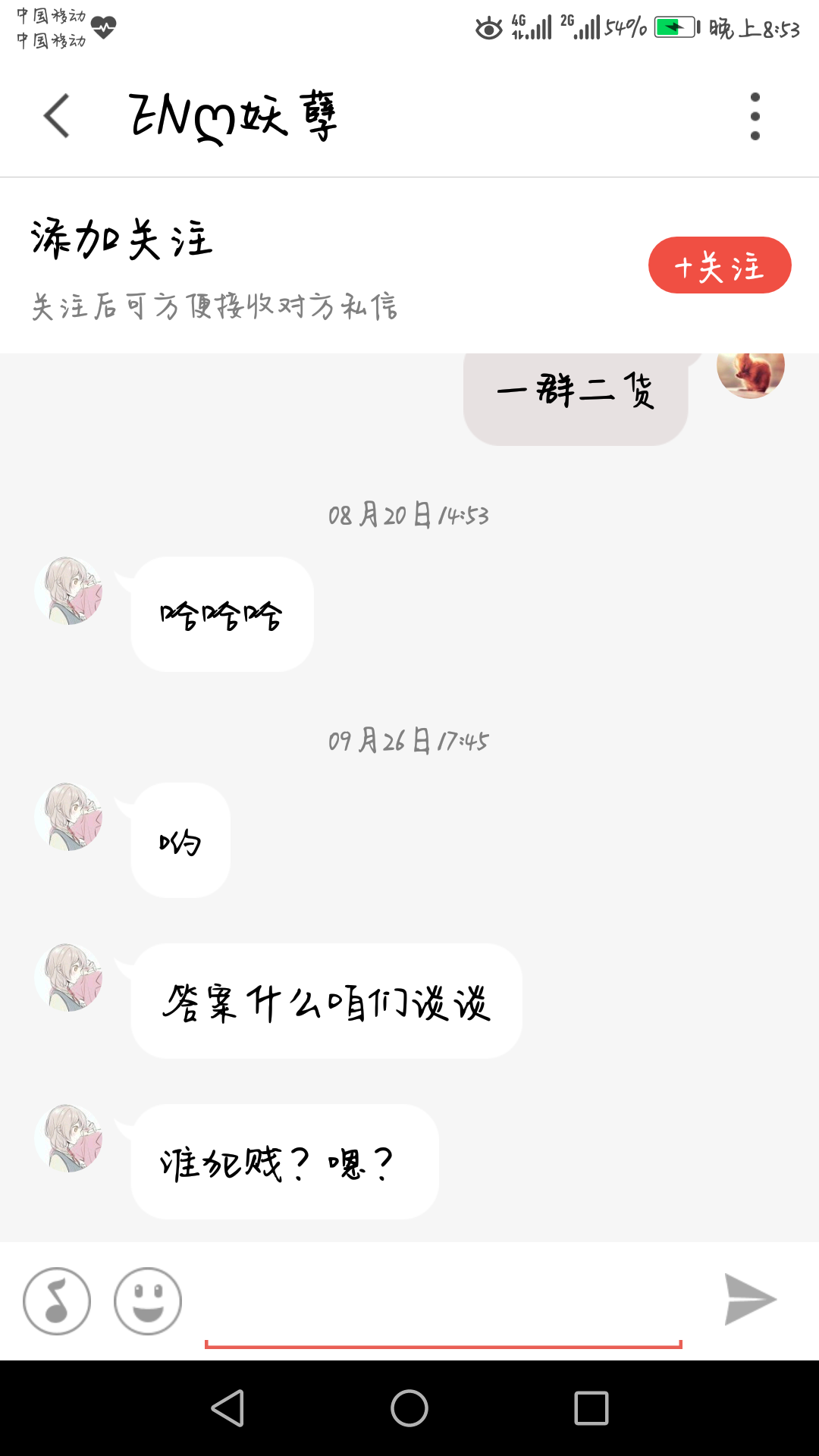This screenshot has width=819, height=1456.
Task: Open the emoji smiley picker
Action: point(148,1301)
